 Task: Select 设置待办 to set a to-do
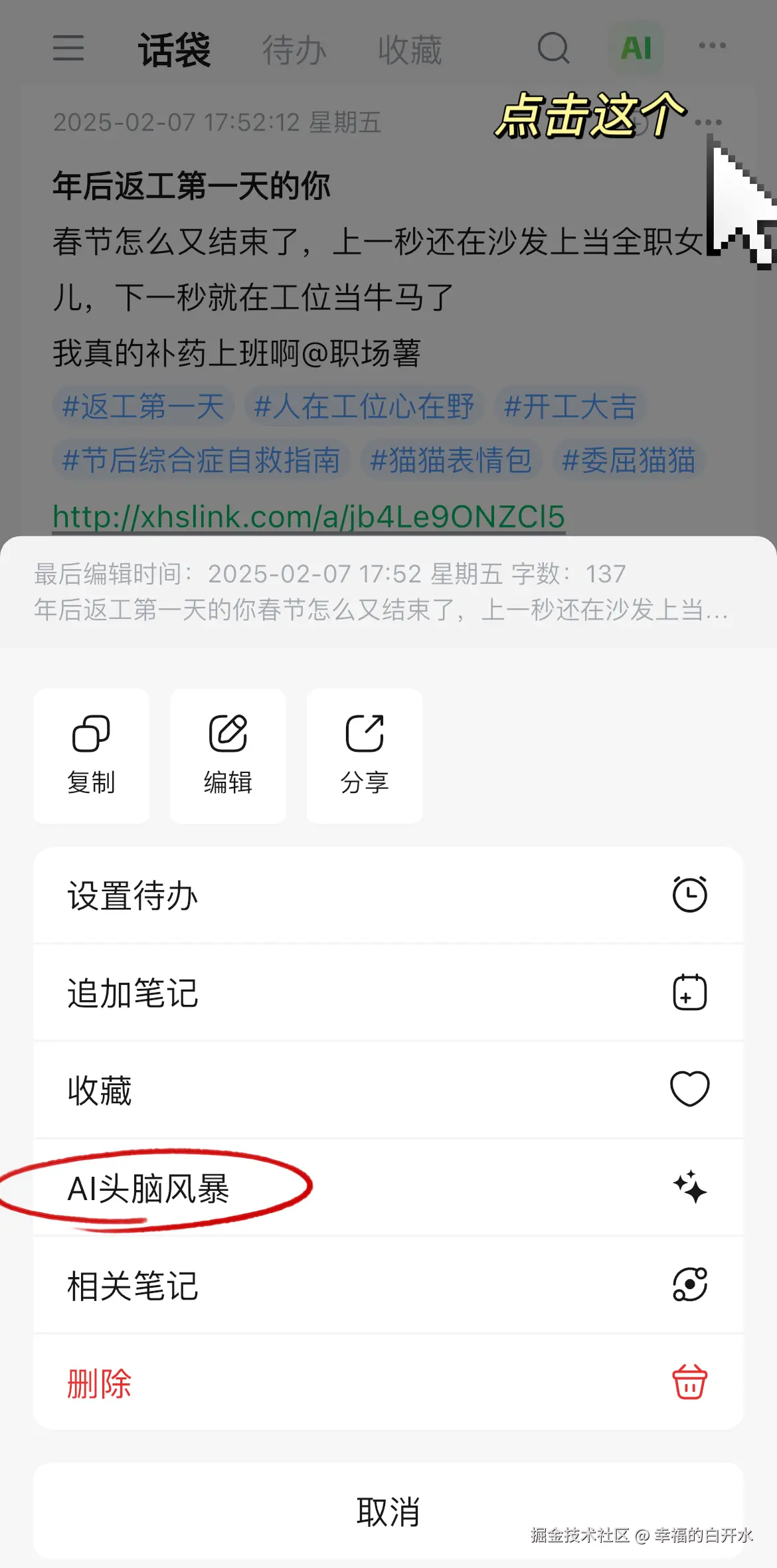388,895
